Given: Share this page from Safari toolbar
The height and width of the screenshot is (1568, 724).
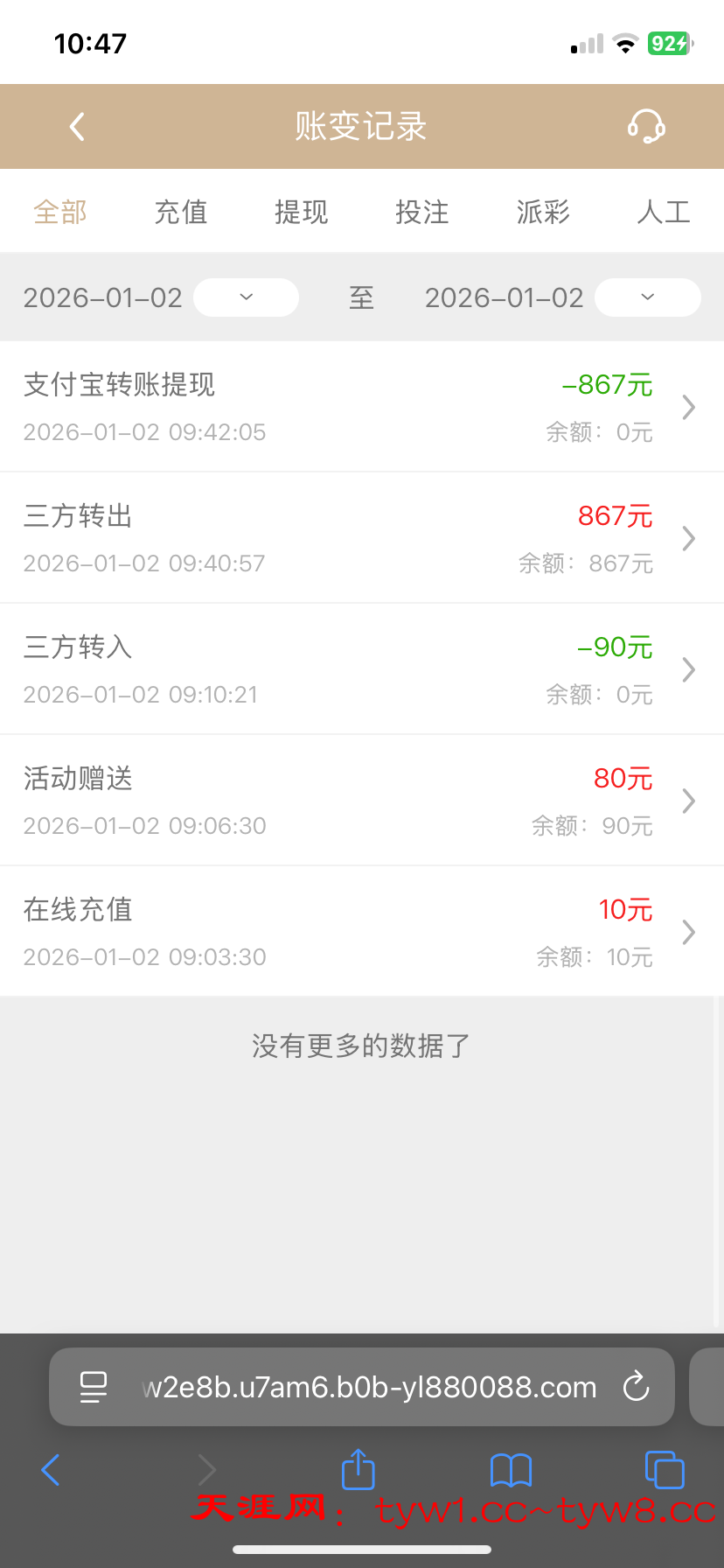Looking at the screenshot, I should (358, 1469).
